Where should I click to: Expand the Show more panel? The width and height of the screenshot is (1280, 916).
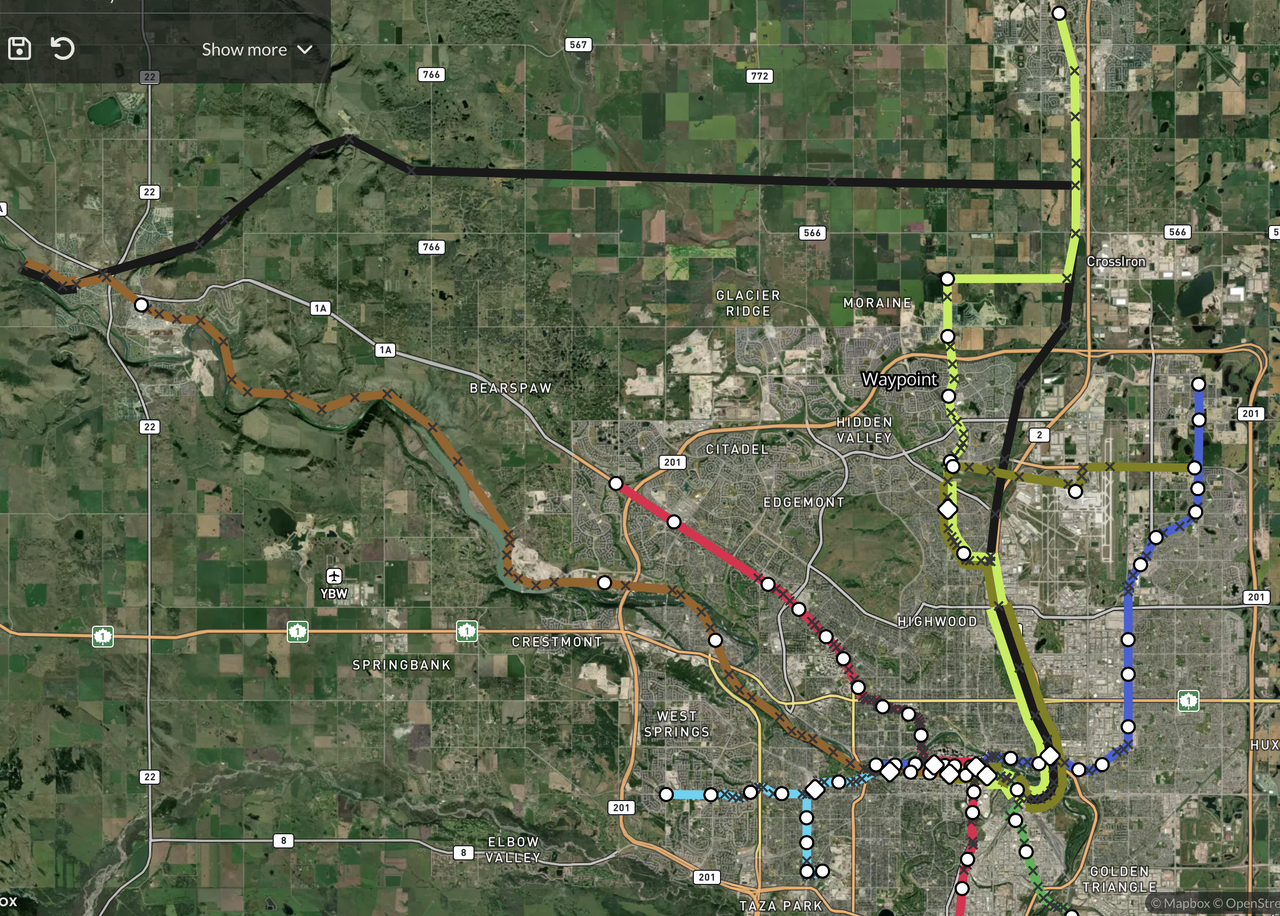257,49
